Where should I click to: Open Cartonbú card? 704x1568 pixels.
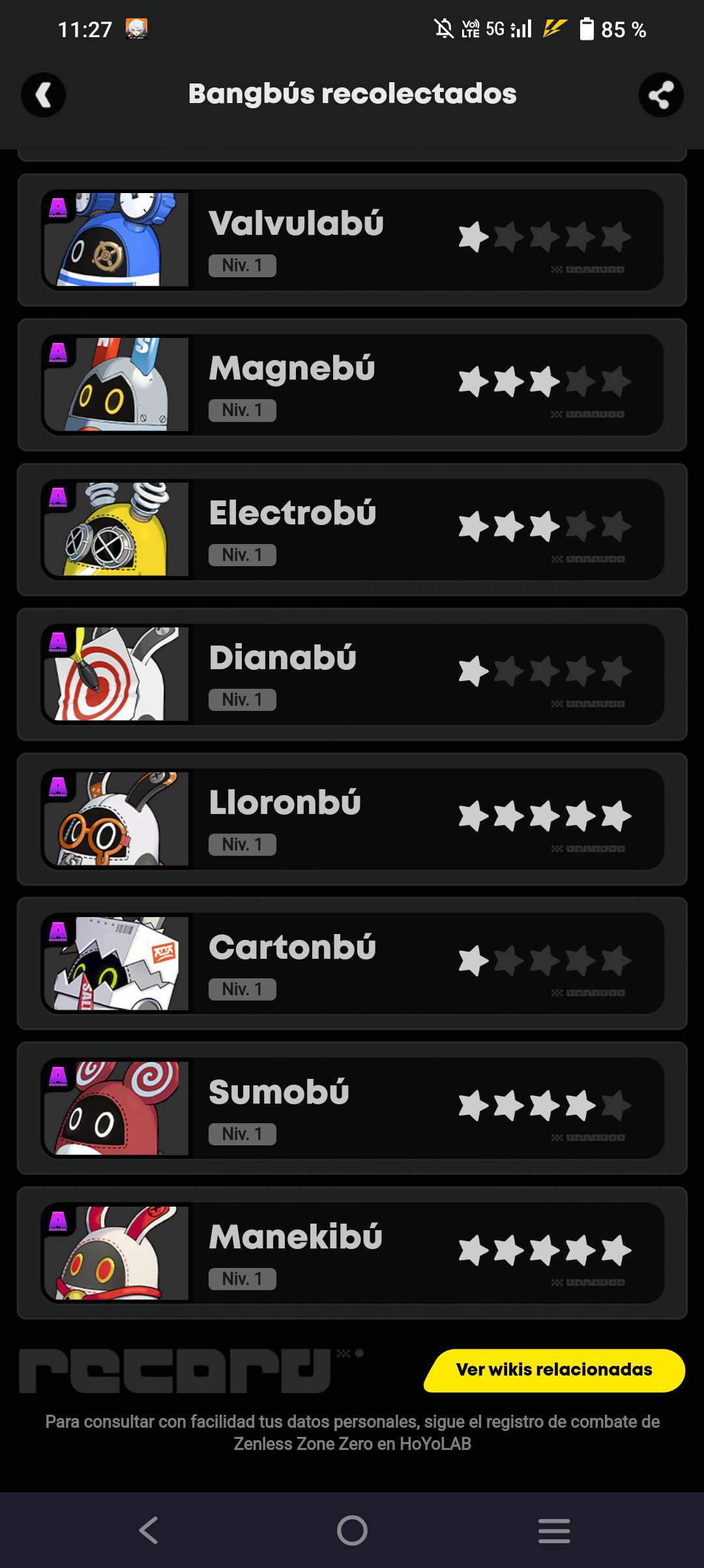(x=352, y=963)
